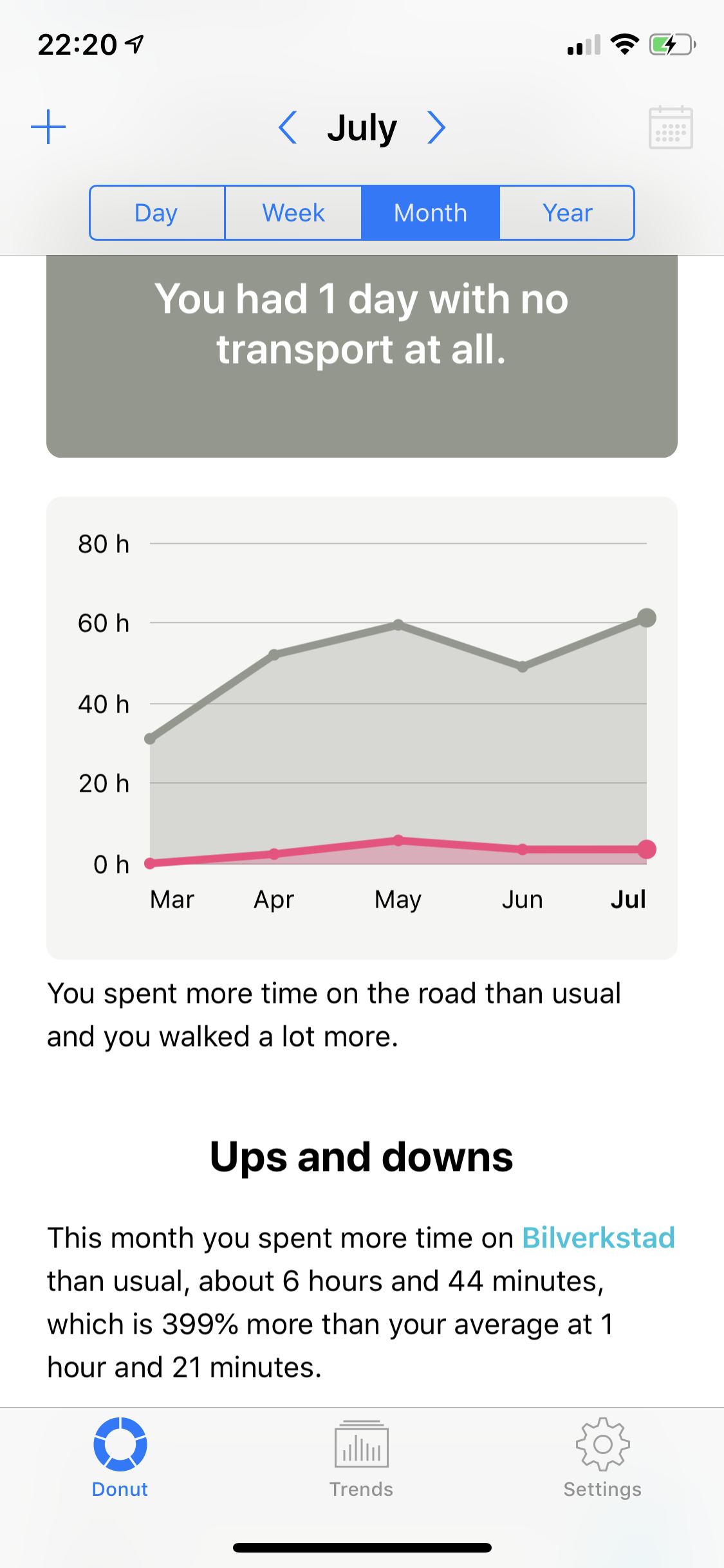This screenshot has height=1568, width=724.
Task: Select the Month segment
Action: tap(431, 213)
